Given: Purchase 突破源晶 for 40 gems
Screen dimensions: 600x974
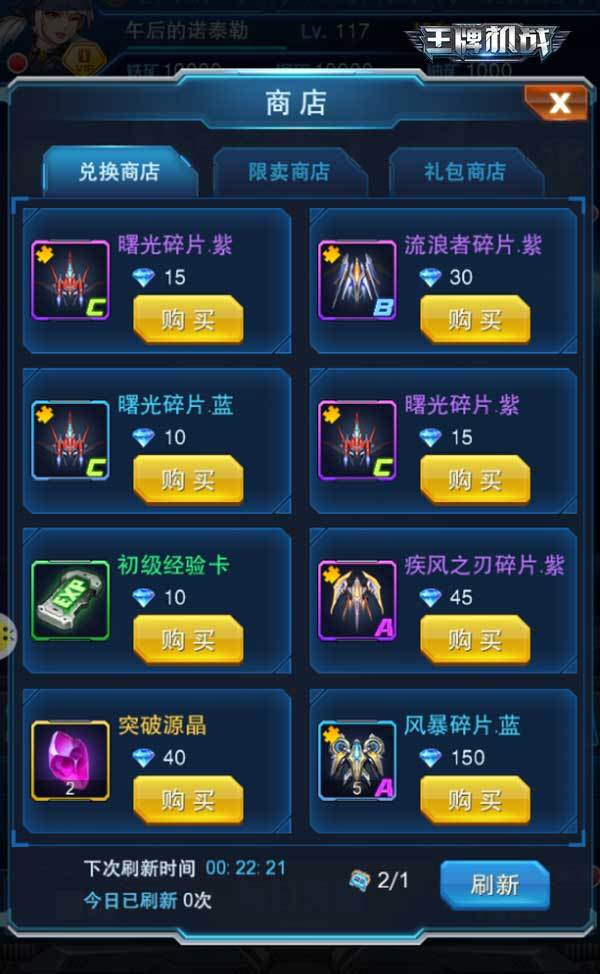Looking at the screenshot, I should (x=188, y=799).
